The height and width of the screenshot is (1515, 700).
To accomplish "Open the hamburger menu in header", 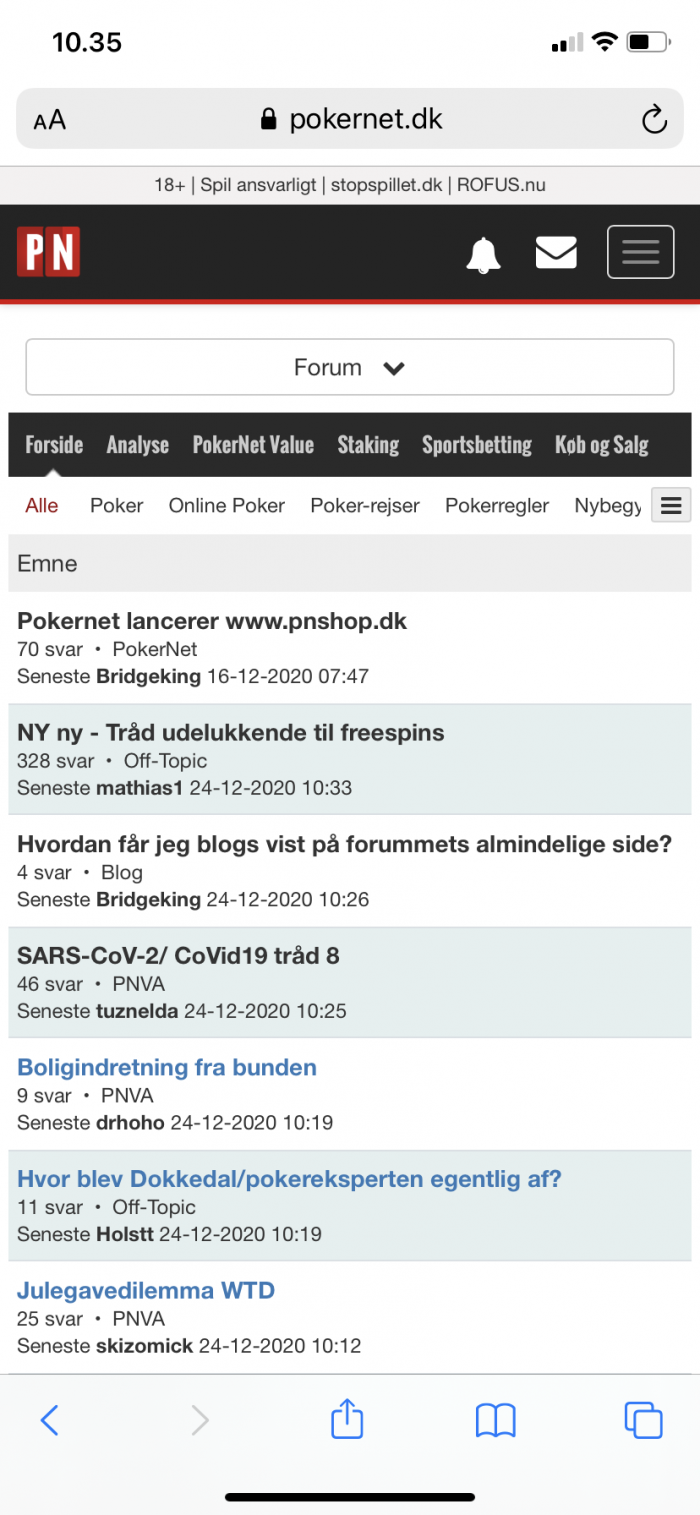I will click(x=641, y=252).
